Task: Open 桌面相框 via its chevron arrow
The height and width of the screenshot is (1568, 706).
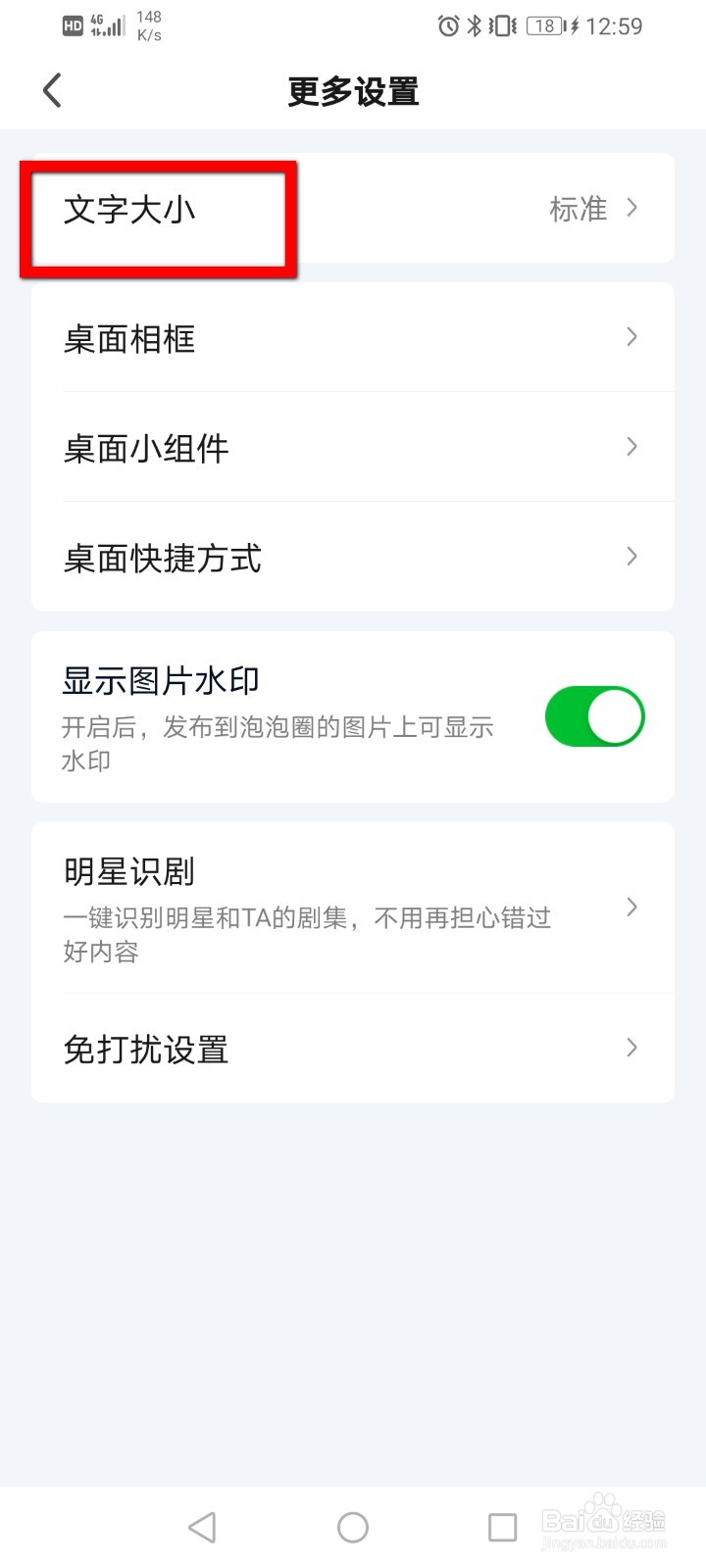Action: point(630,337)
